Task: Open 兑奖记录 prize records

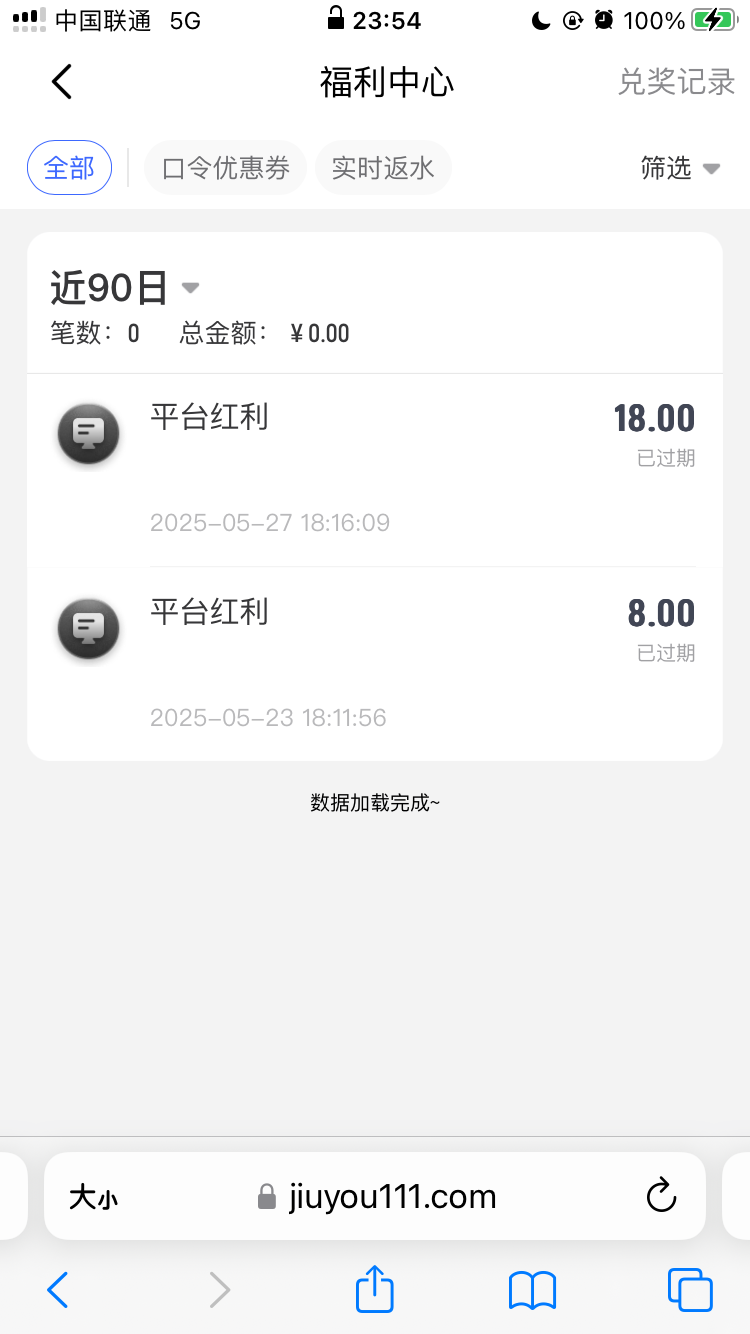Action: 676,82
